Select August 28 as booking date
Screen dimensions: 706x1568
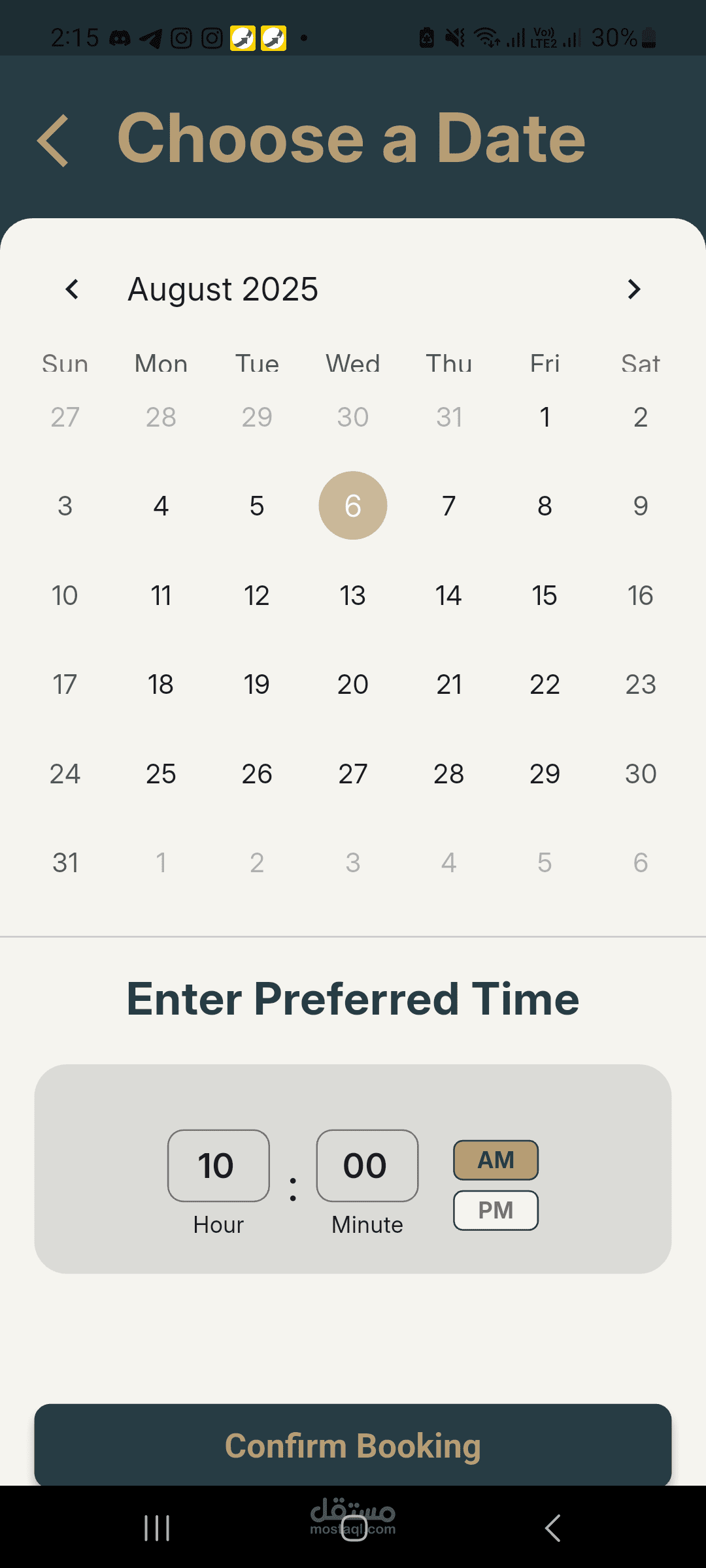(448, 774)
